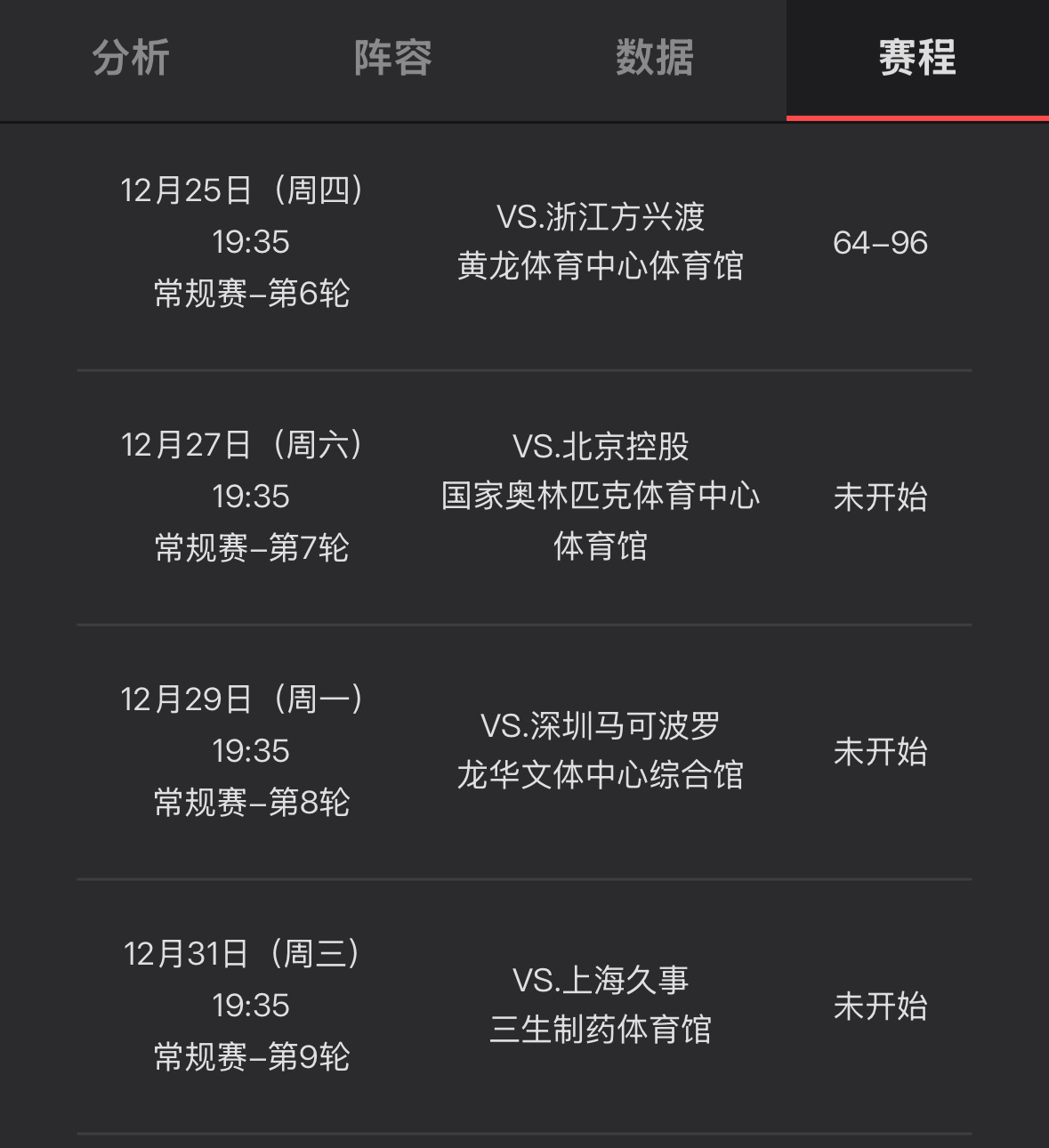This screenshot has height=1148, width=1049.
Task: Click the active 赛程 tab
Action: [x=916, y=58]
